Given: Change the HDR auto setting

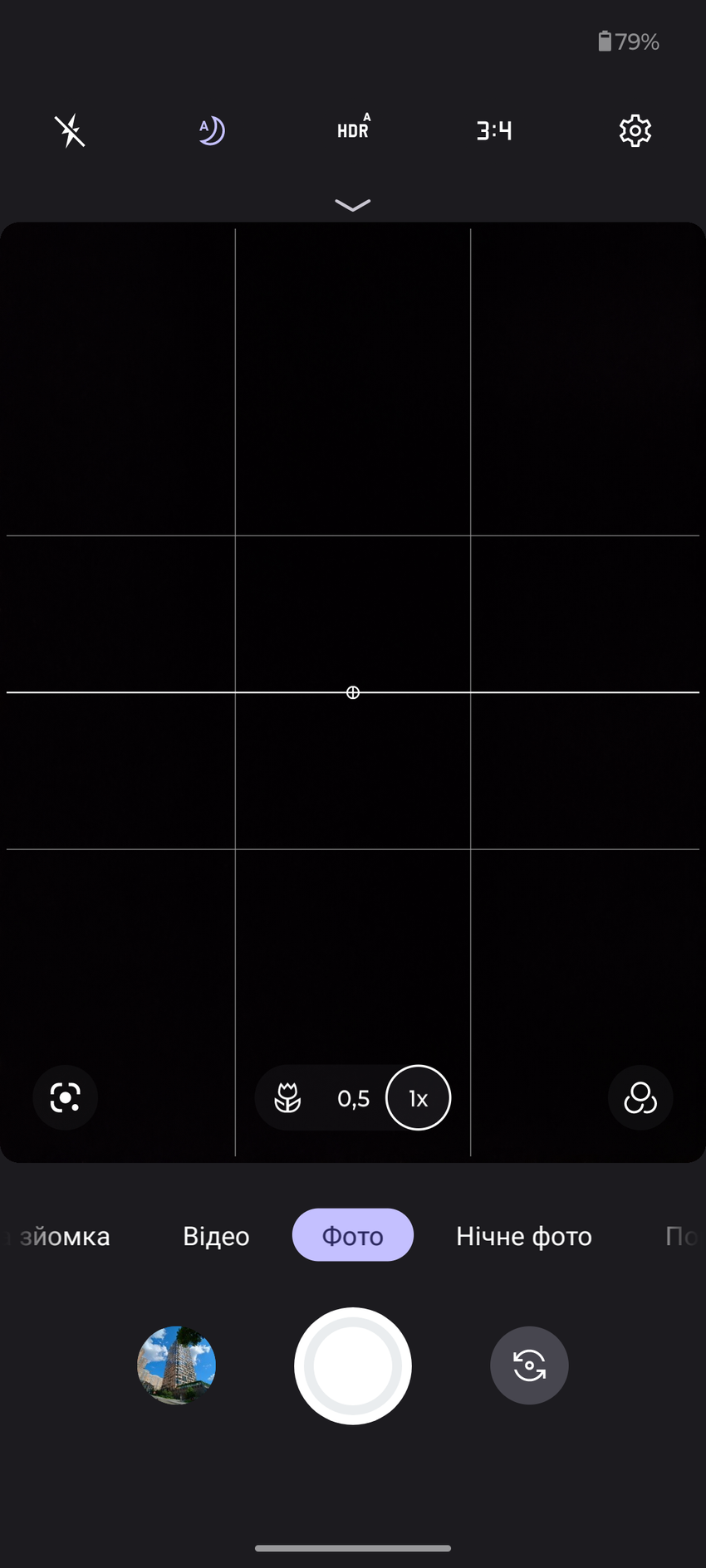Looking at the screenshot, I should click(x=353, y=130).
